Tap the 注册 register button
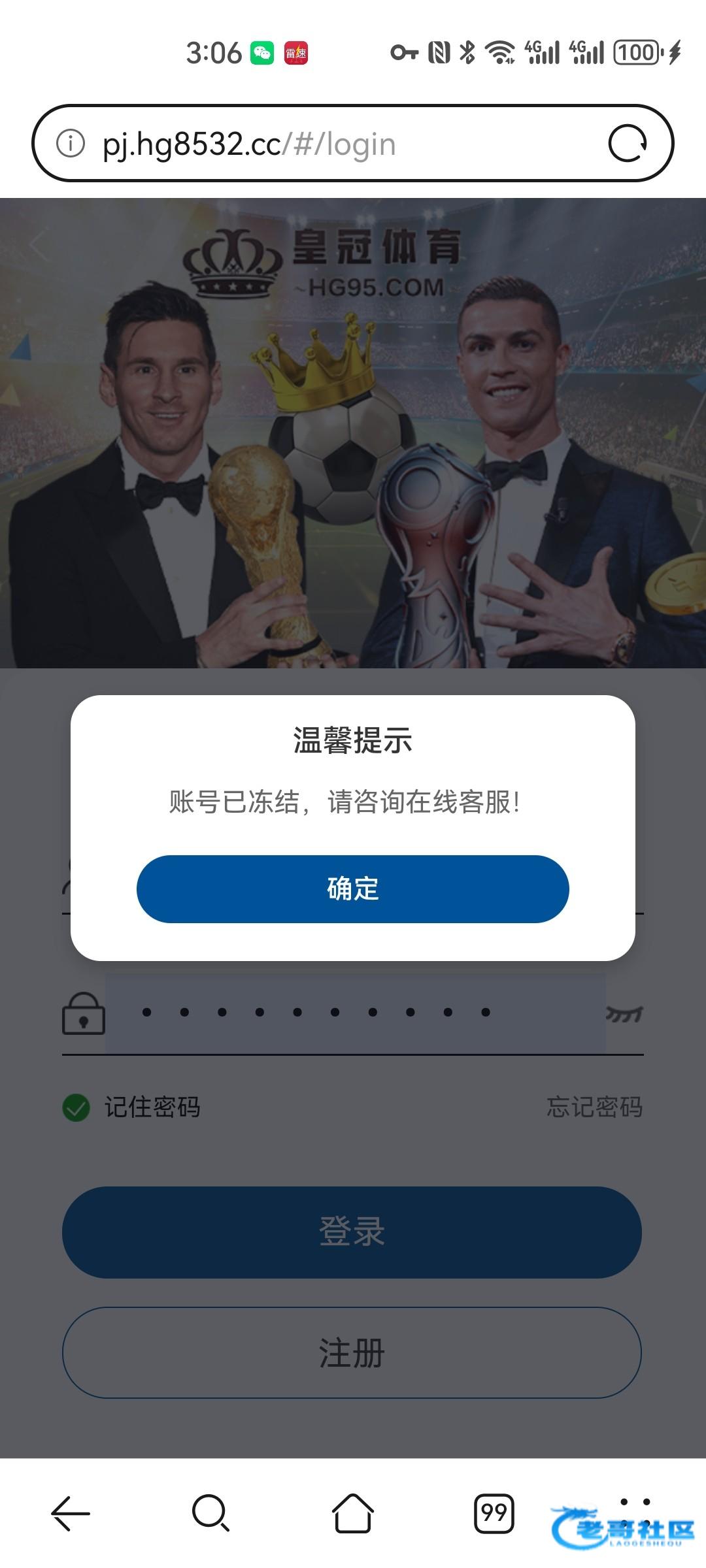The width and height of the screenshot is (706, 1568). [x=352, y=1352]
